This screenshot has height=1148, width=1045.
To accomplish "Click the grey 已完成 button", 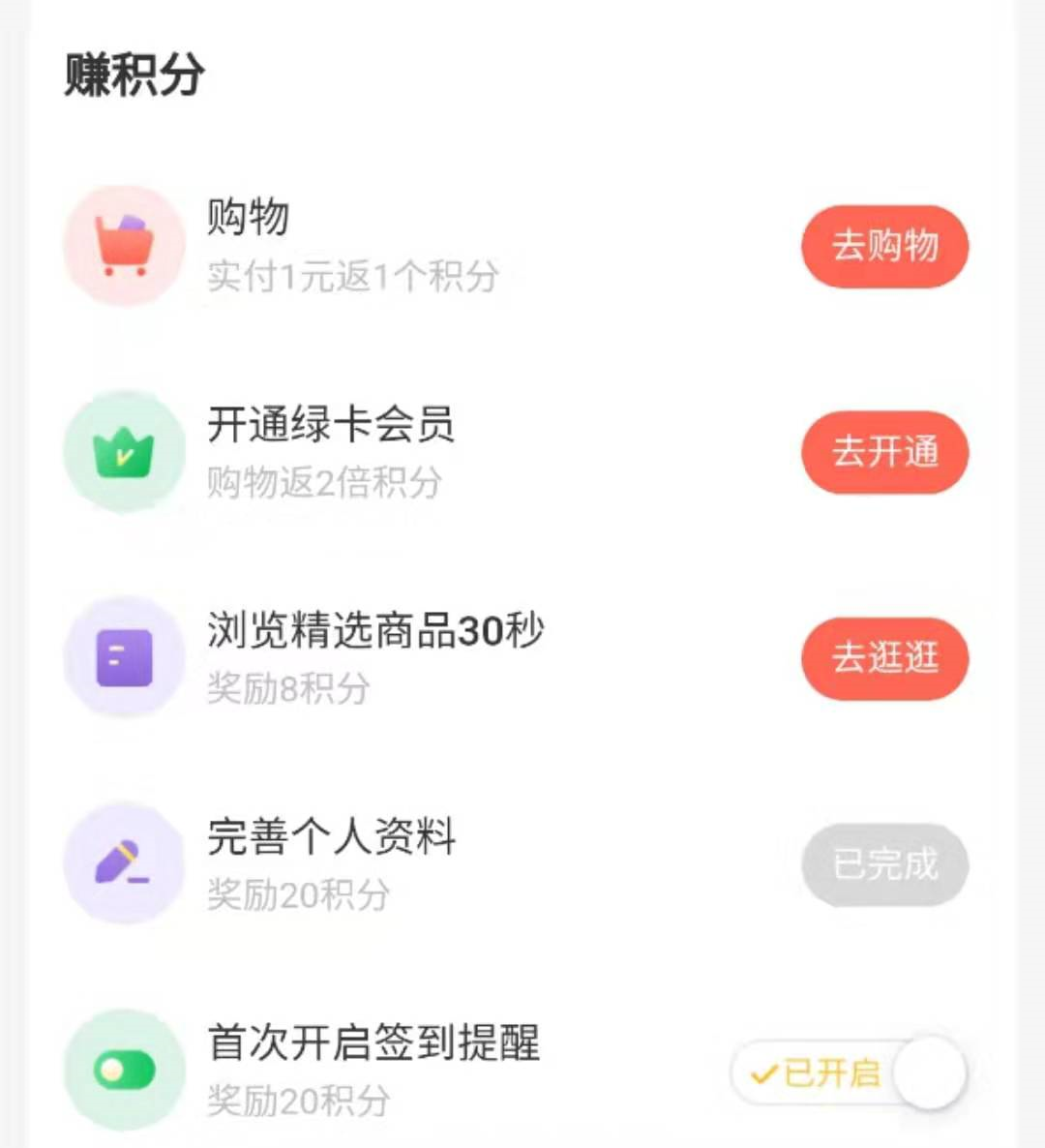I will (x=883, y=864).
